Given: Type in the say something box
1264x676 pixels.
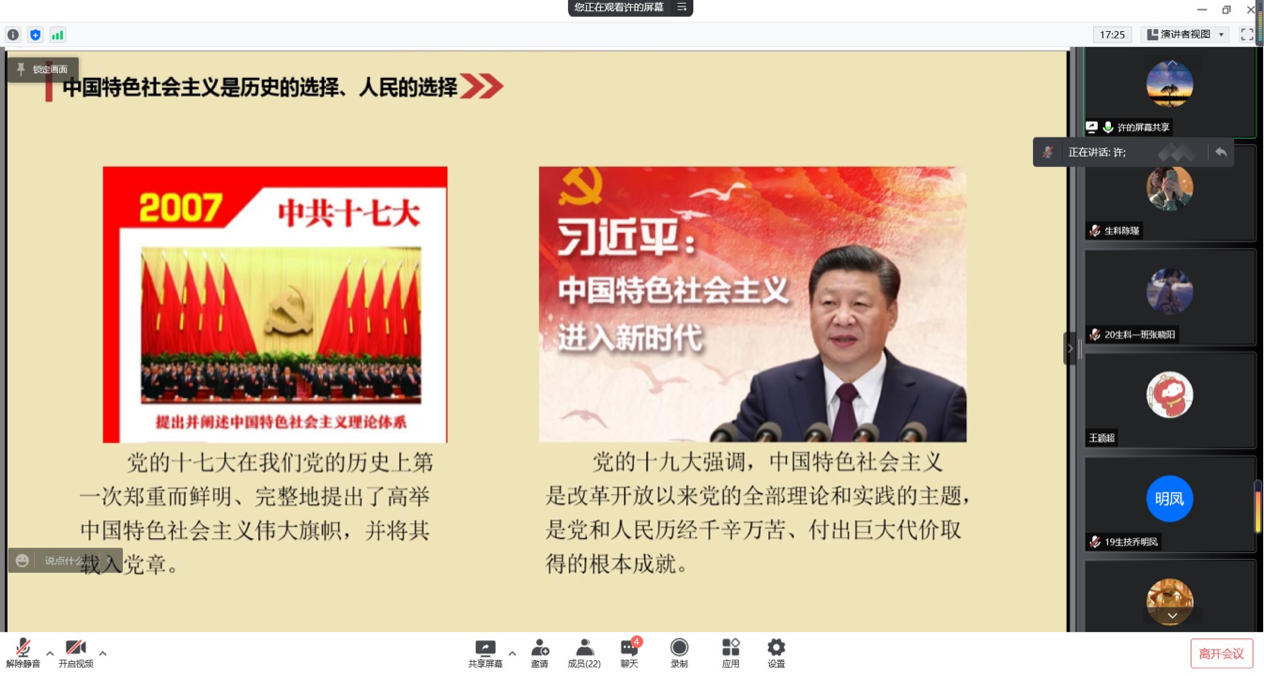Looking at the screenshot, I should [x=65, y=561].
